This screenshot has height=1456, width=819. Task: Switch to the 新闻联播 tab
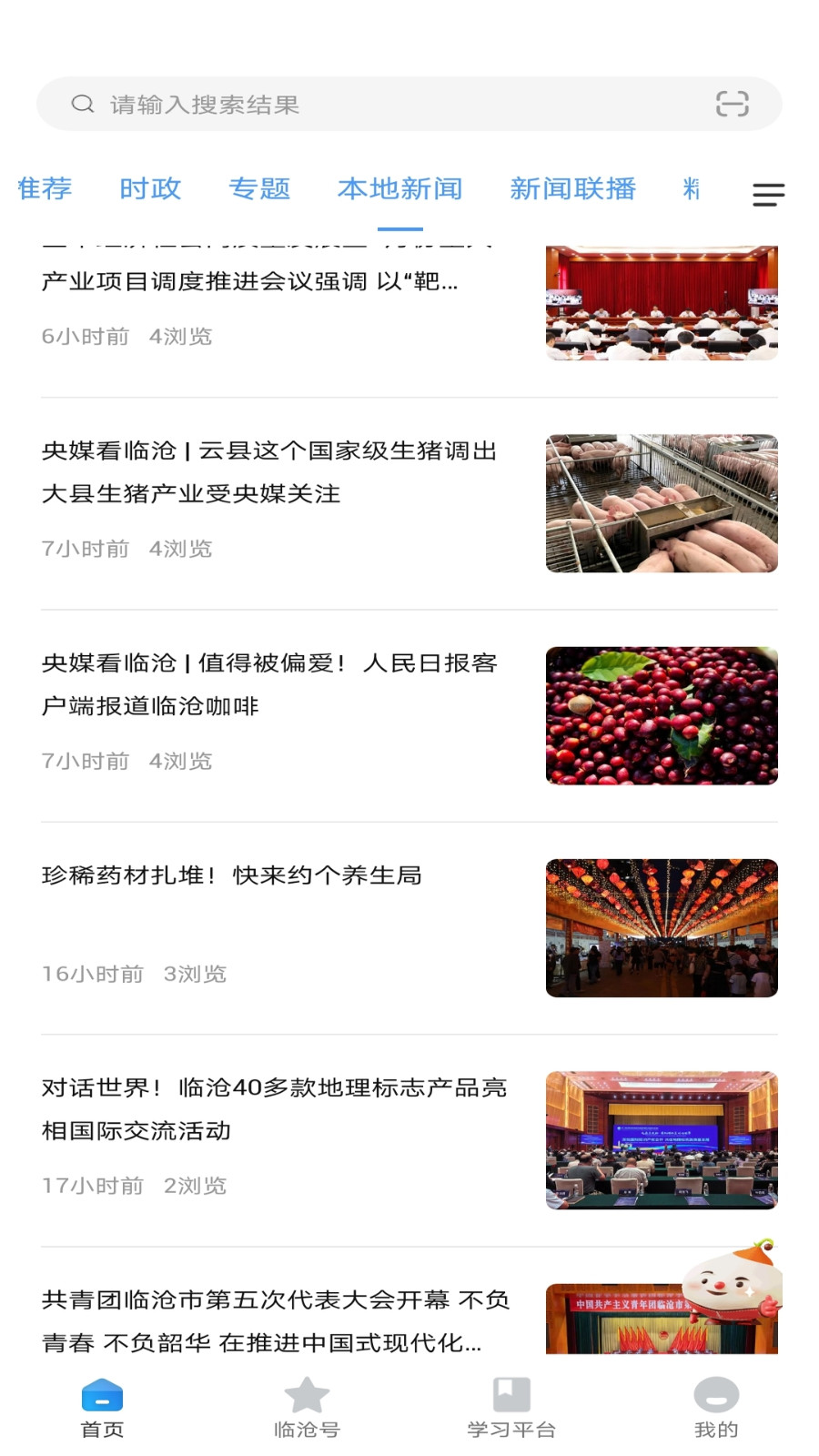point(572,189)
